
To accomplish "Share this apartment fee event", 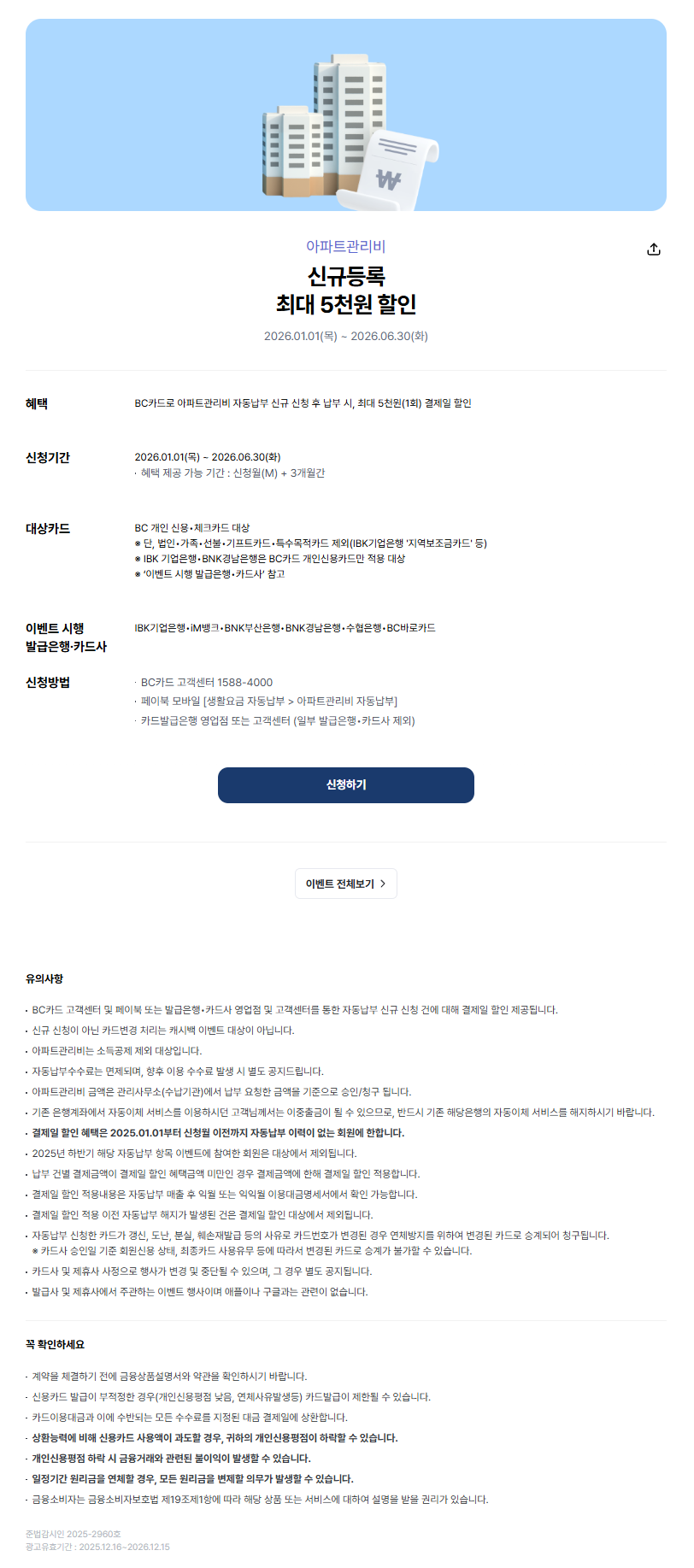I will [x=654, y=250].
